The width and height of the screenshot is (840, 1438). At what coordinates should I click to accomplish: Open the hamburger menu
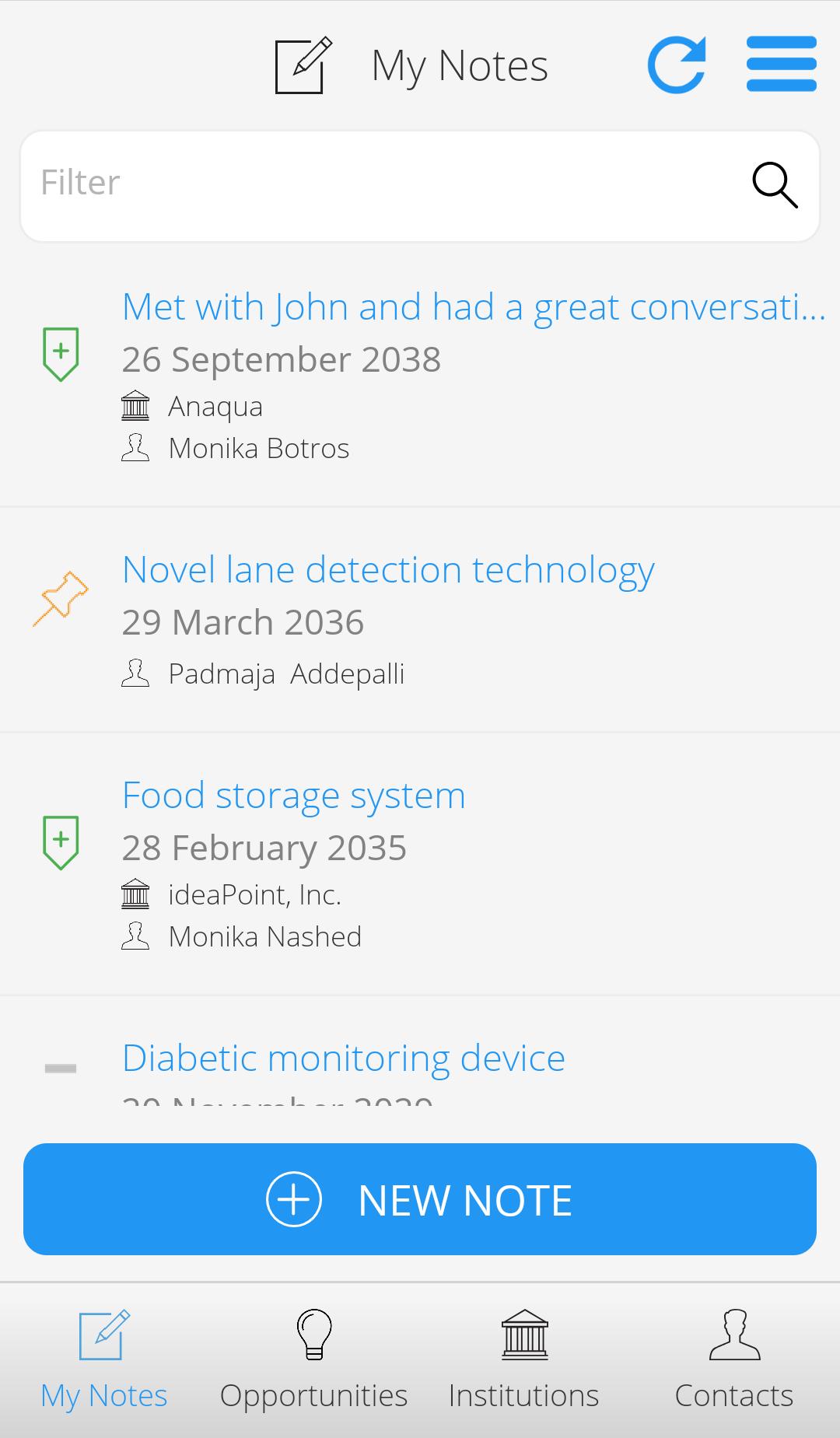click(781, 64)
